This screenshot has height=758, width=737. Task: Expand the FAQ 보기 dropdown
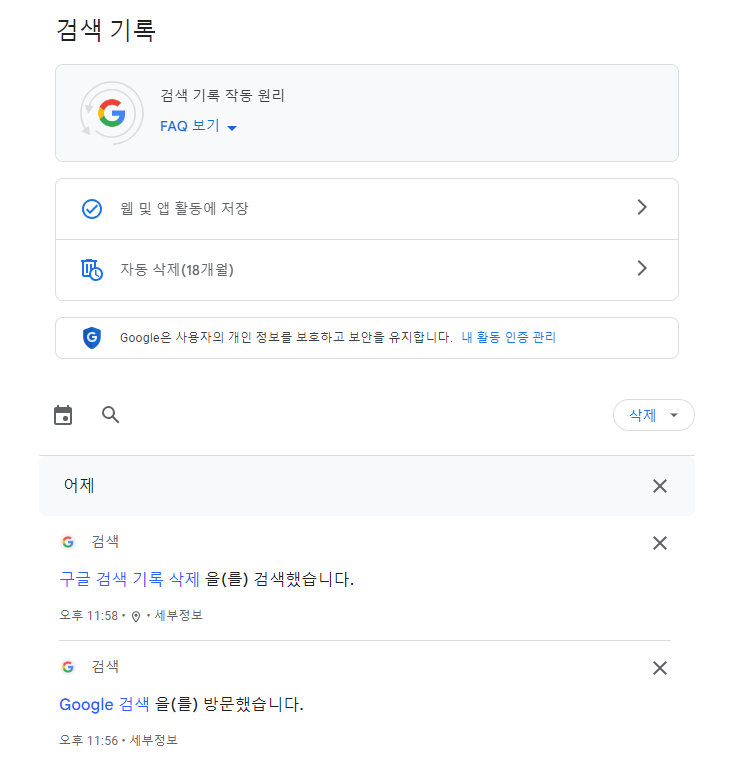pos(197,126)
